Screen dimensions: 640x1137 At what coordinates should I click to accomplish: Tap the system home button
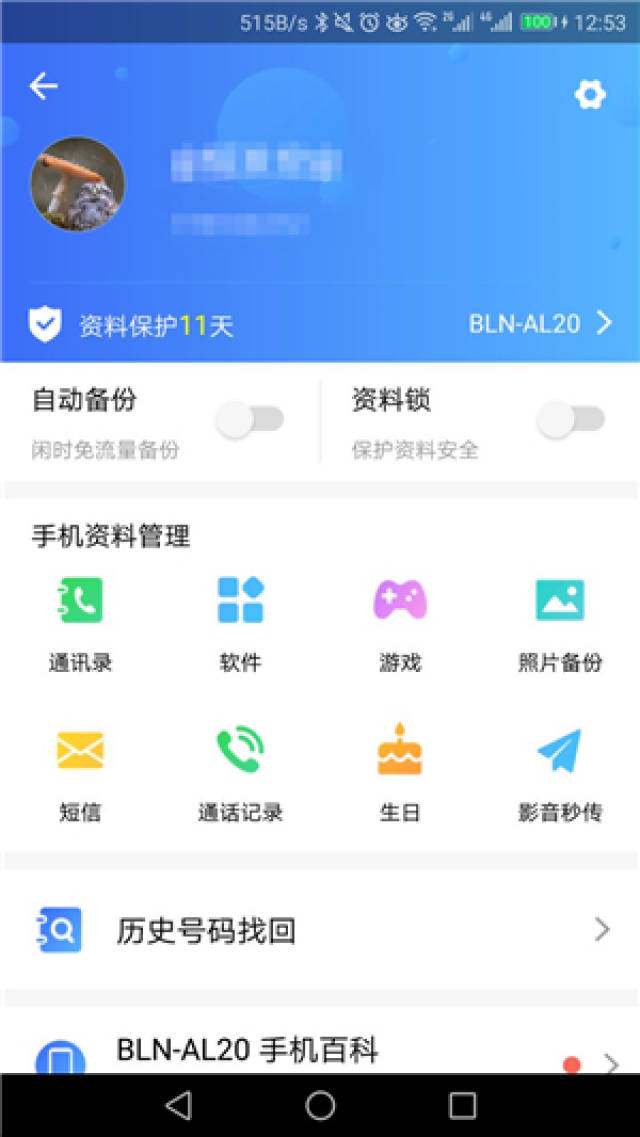(320, 1105)
